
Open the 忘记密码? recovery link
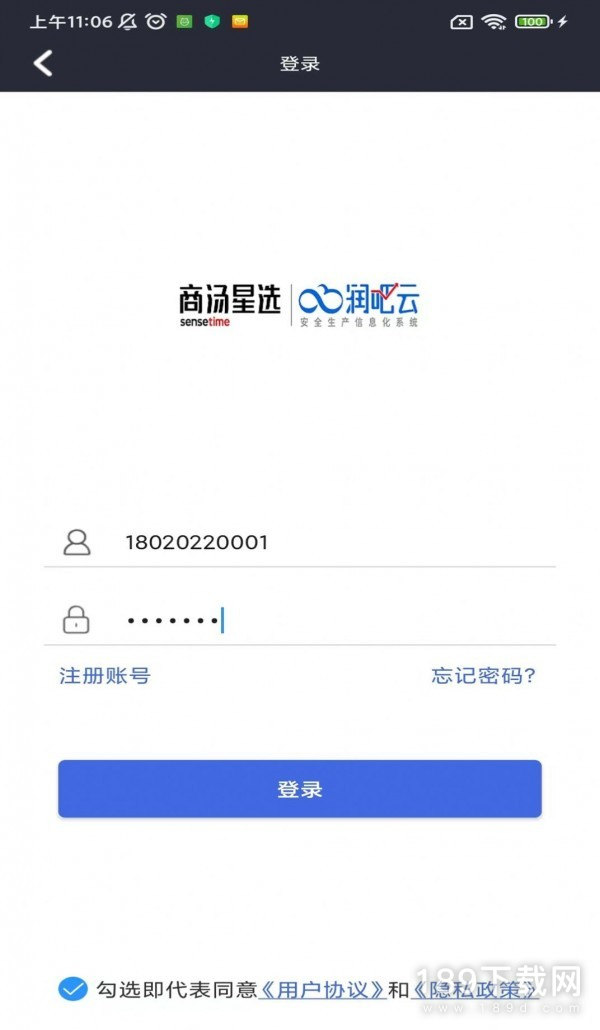[483, 676]
